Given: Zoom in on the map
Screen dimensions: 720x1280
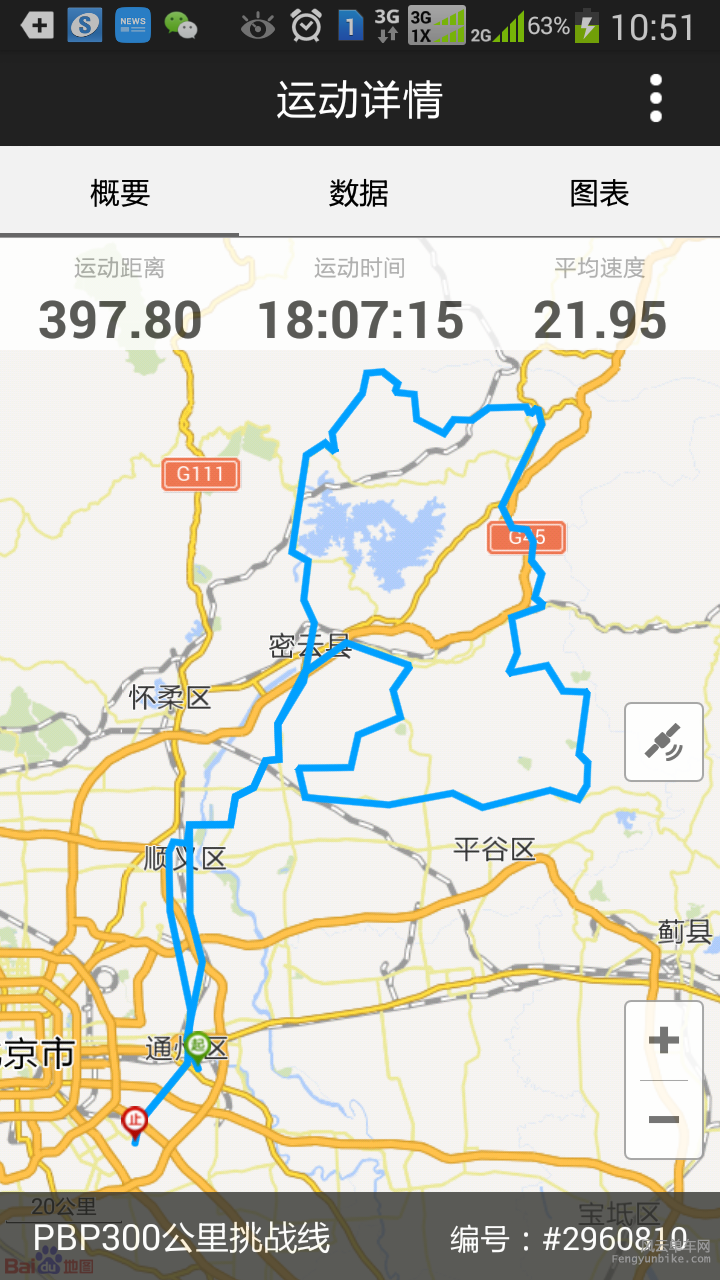Looking at the screenshot, I should point(663,1041).
